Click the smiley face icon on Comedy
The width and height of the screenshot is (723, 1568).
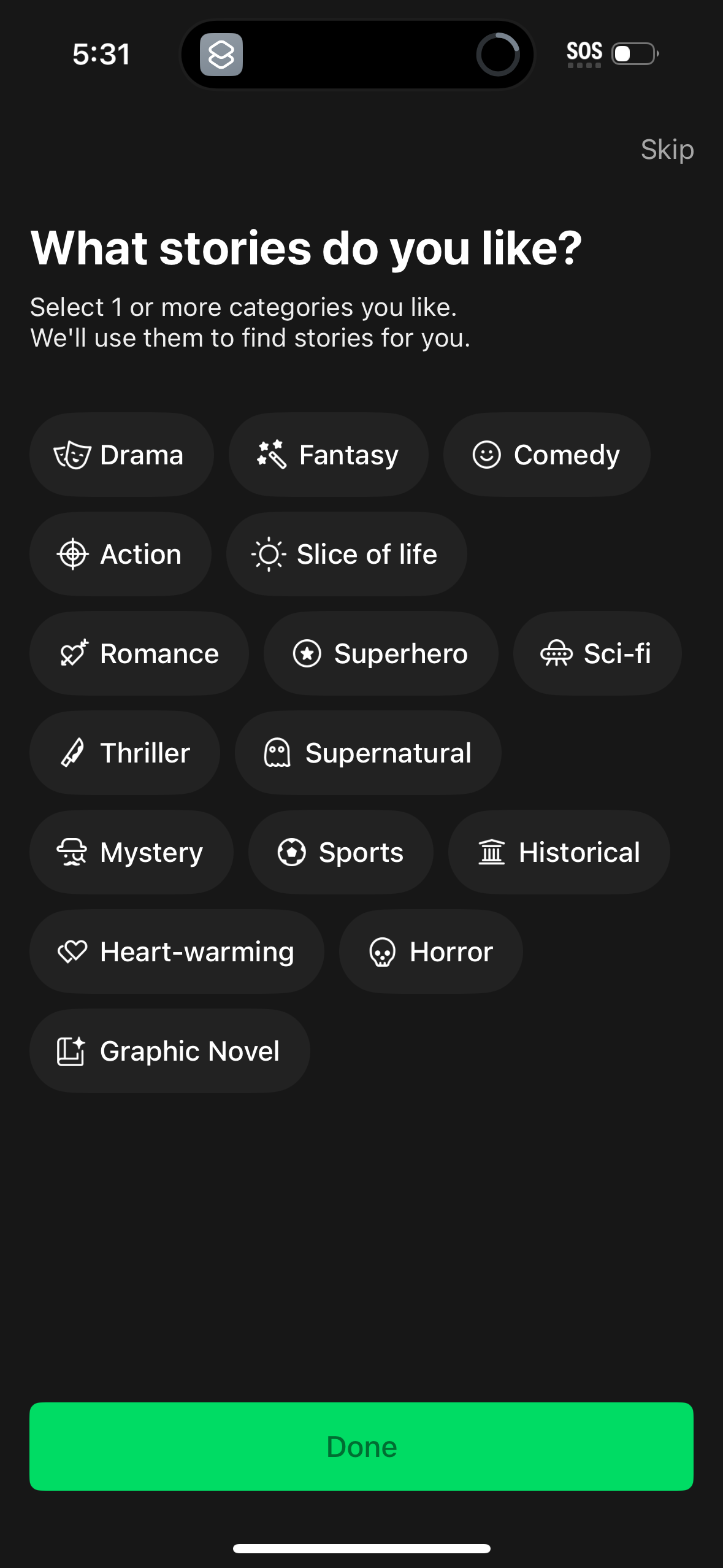486,455
